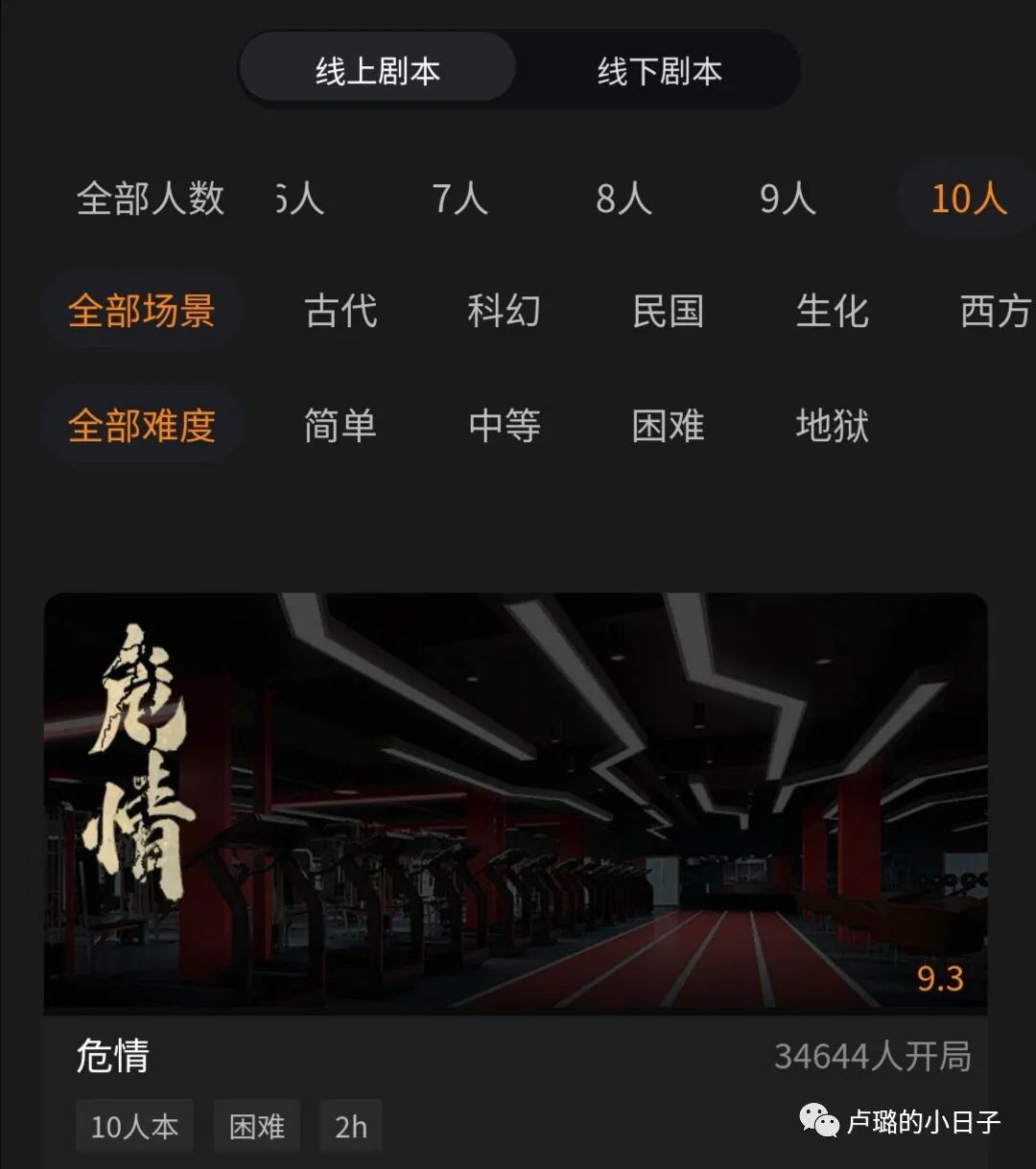Switch to the 线上剧本 tab

(x=377, y=69)
